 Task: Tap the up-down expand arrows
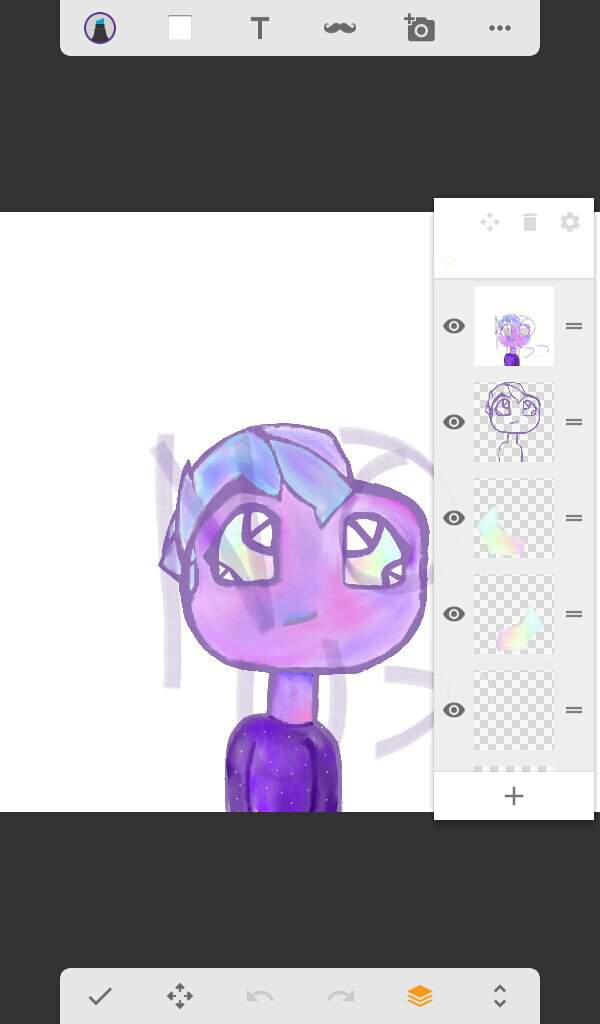[x=500, y=996]
